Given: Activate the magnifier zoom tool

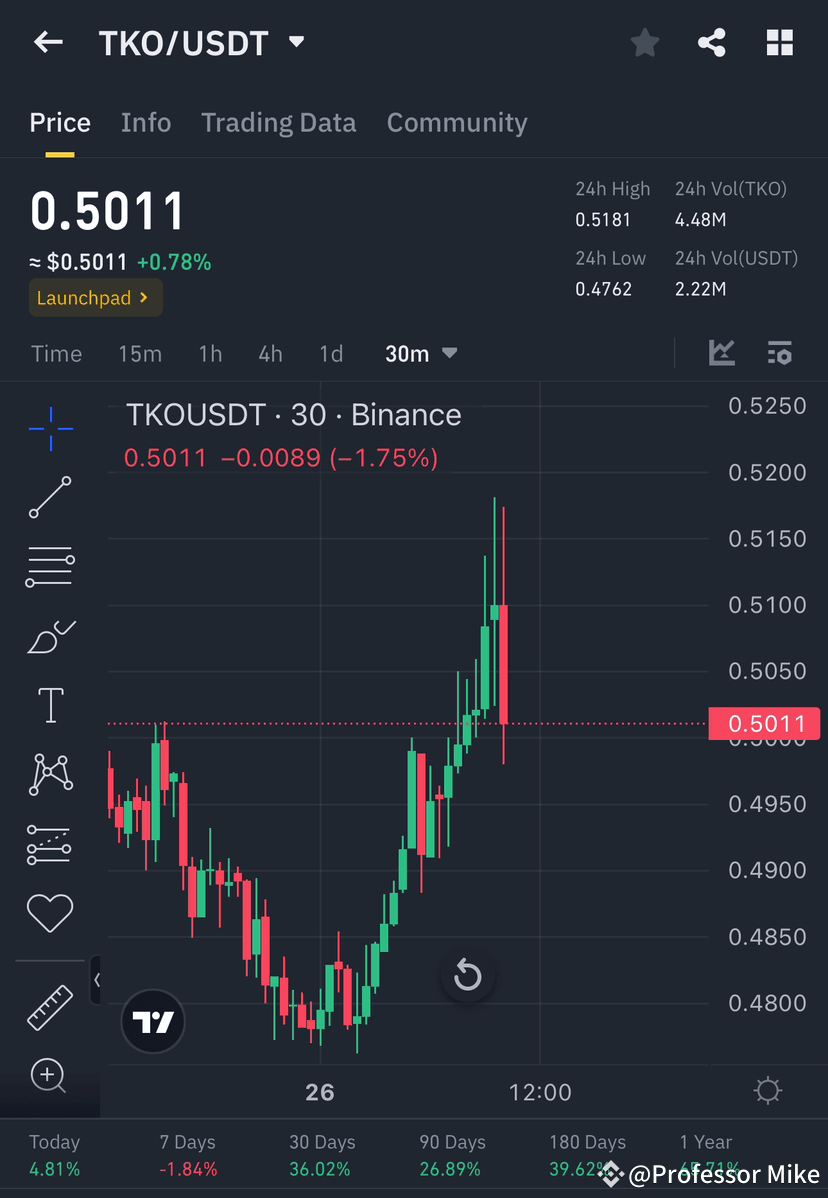Looking at the screenshot, I should (x=50, y=1076).
